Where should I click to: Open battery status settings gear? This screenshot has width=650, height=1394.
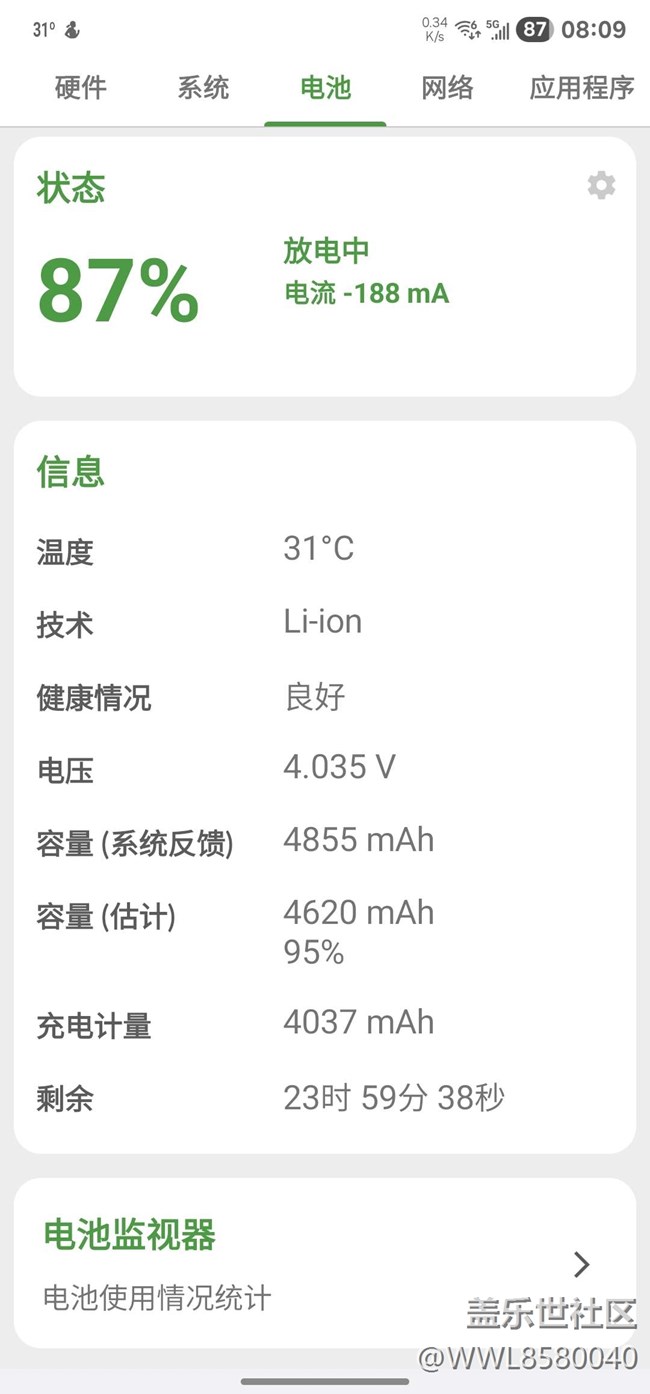(x=601, y=185)
